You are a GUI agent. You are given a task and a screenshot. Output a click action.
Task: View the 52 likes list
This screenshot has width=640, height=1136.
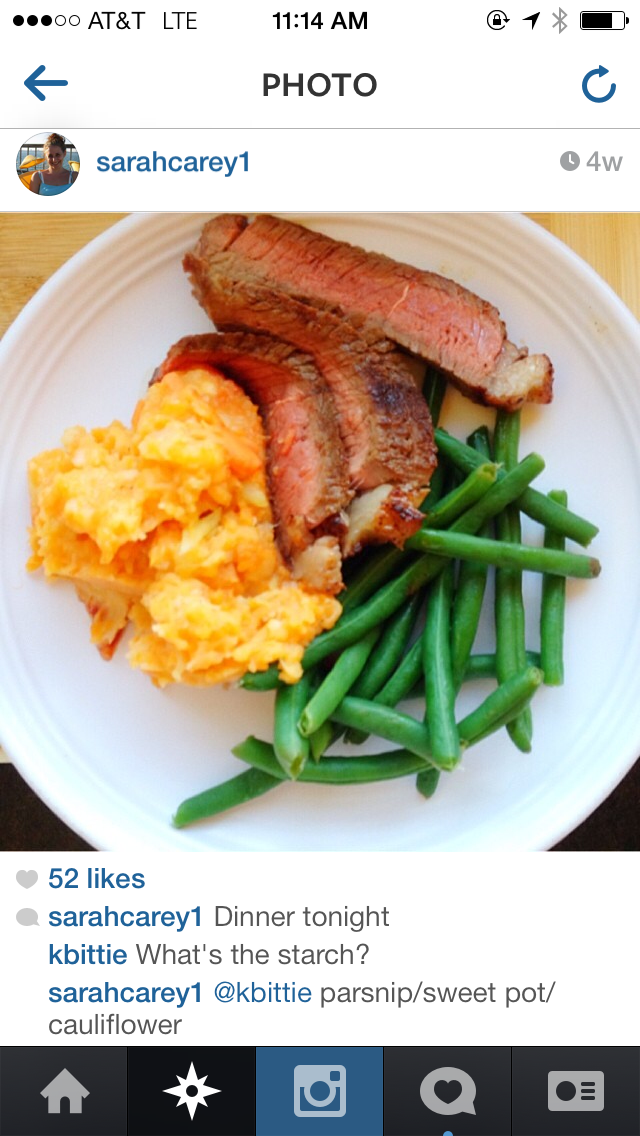tap(96, 879)
